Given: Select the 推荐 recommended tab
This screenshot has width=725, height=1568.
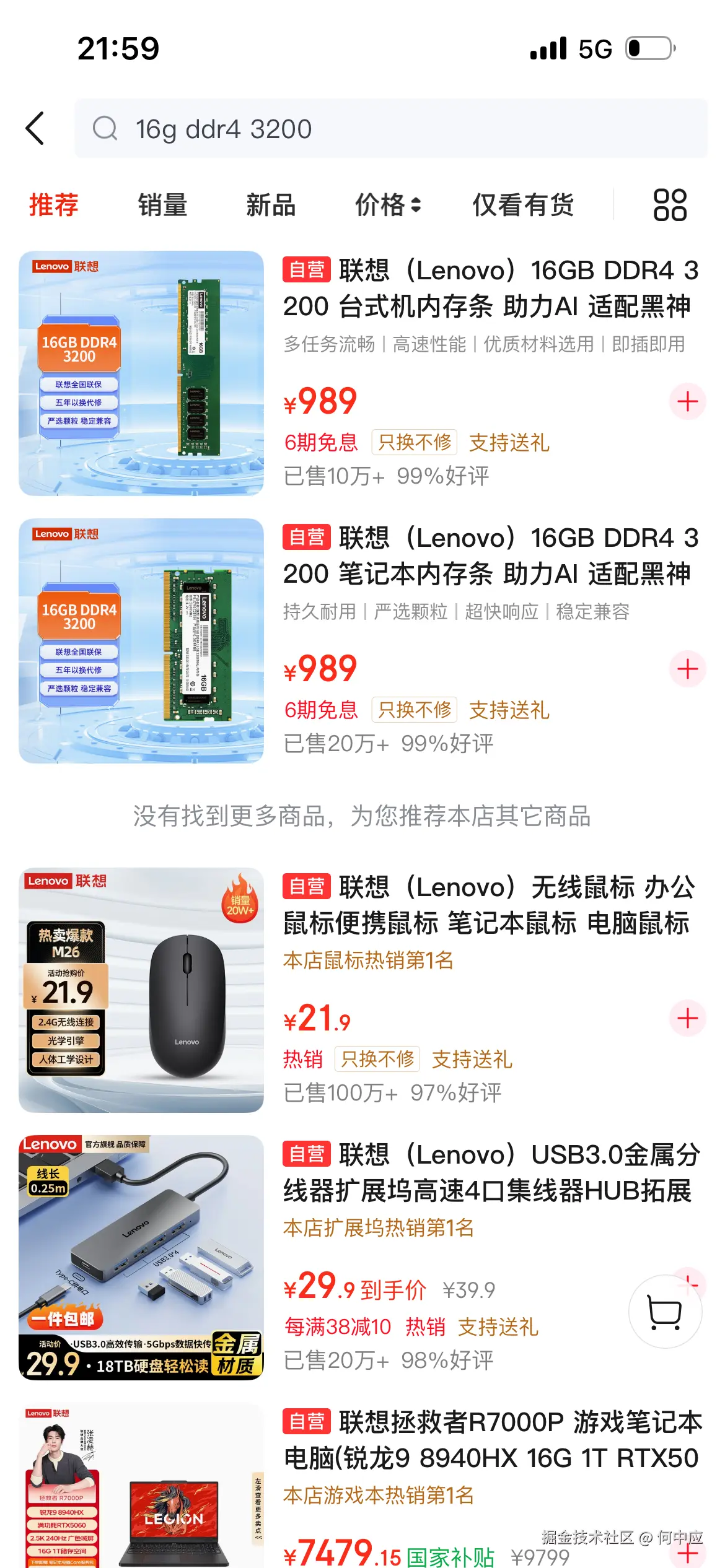Looking at the screenshot, I should coord(53,205).
